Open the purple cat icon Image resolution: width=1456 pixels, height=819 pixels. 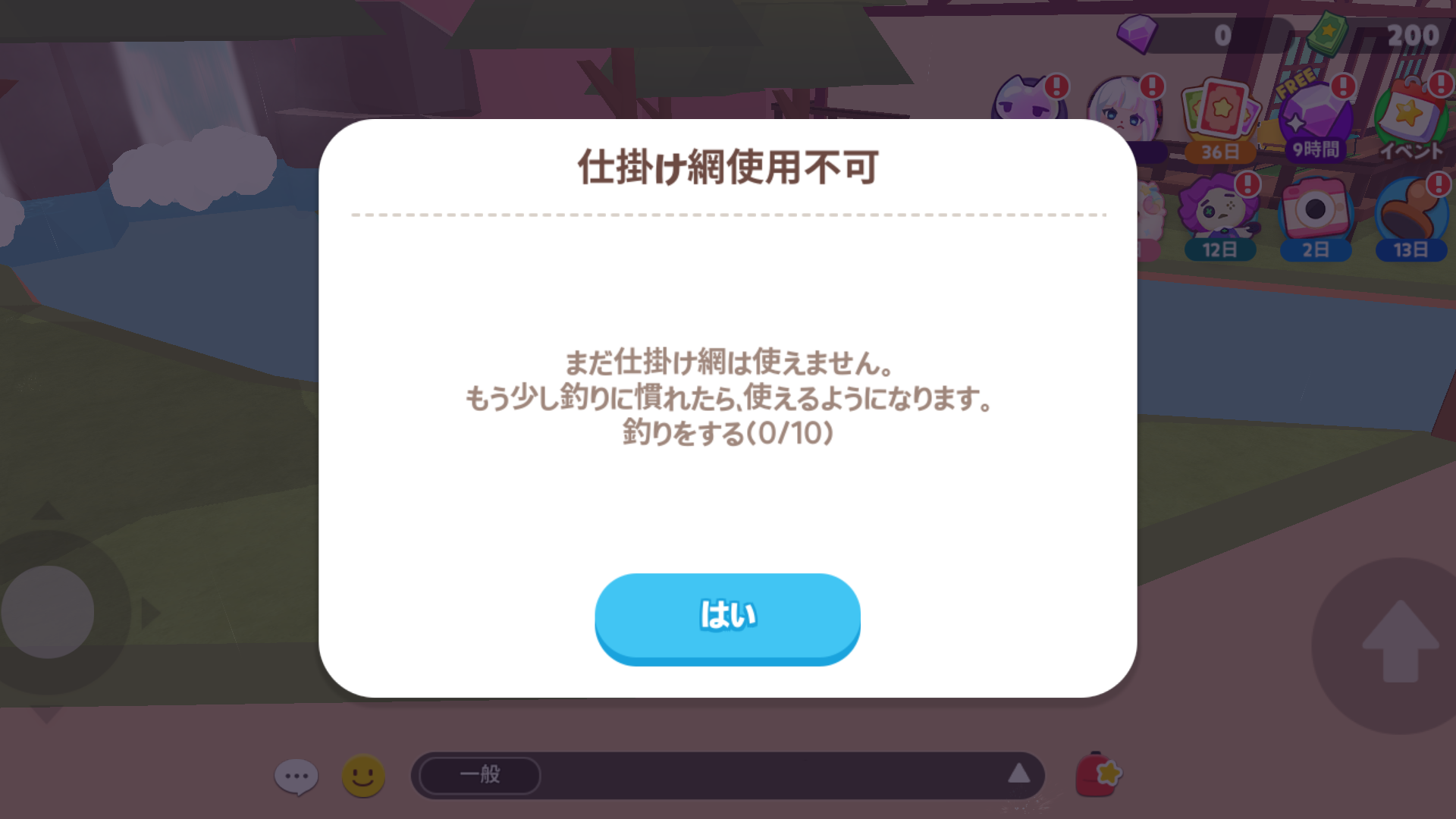(1029, 102)
